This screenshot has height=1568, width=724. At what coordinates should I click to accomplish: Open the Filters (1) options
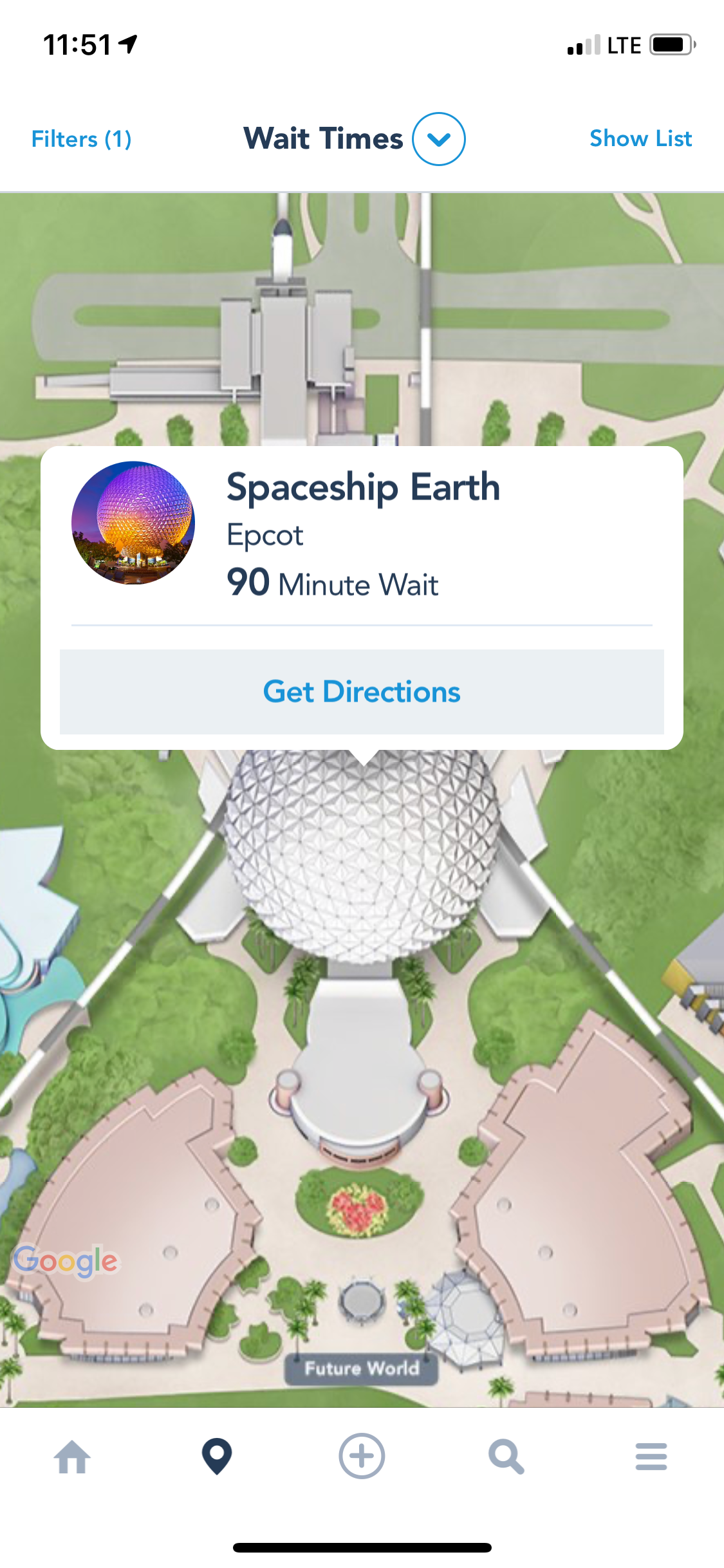click(82, 139)
